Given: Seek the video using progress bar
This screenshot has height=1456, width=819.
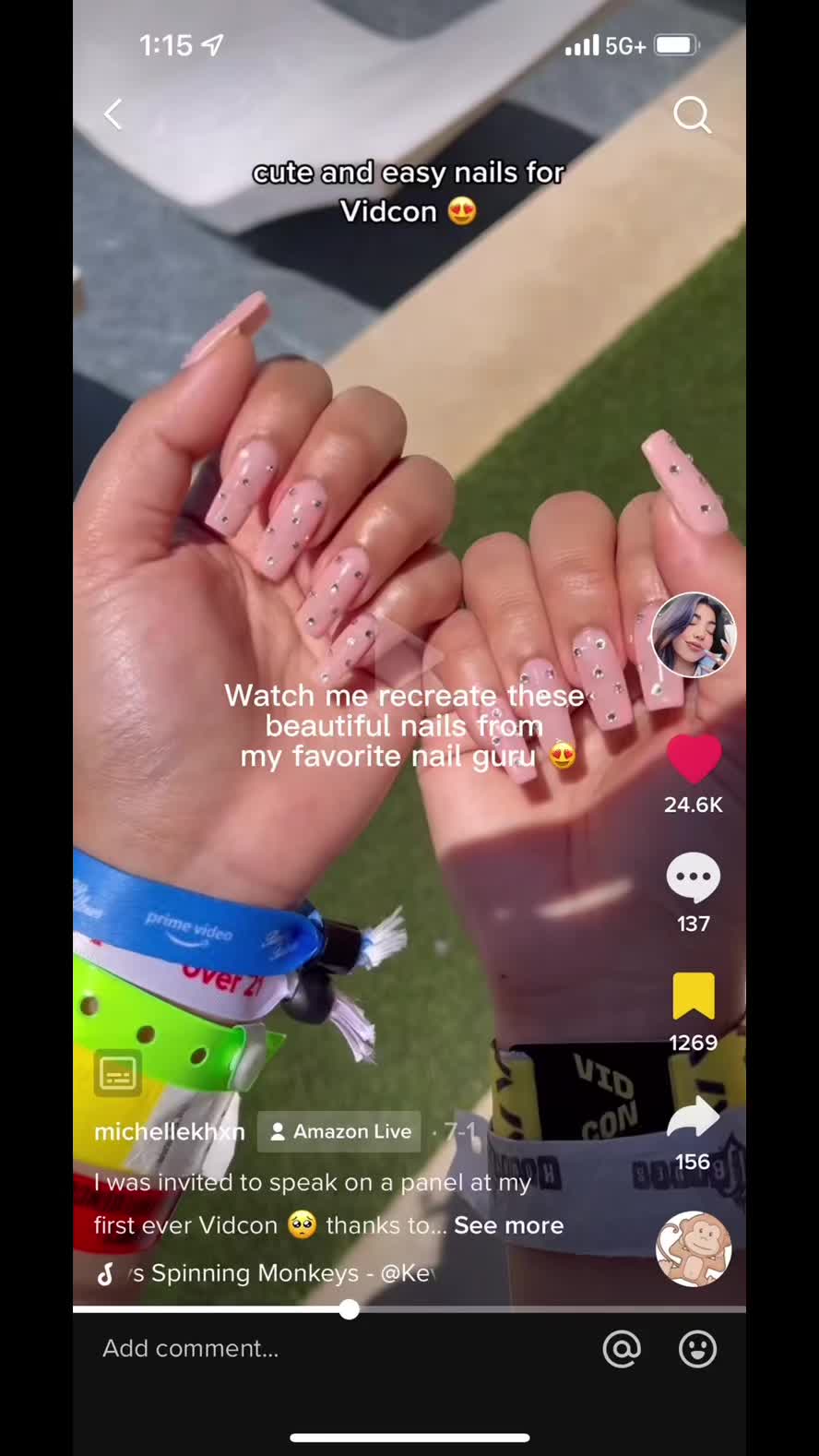Looking at the screenshot, I should 349,1309.
